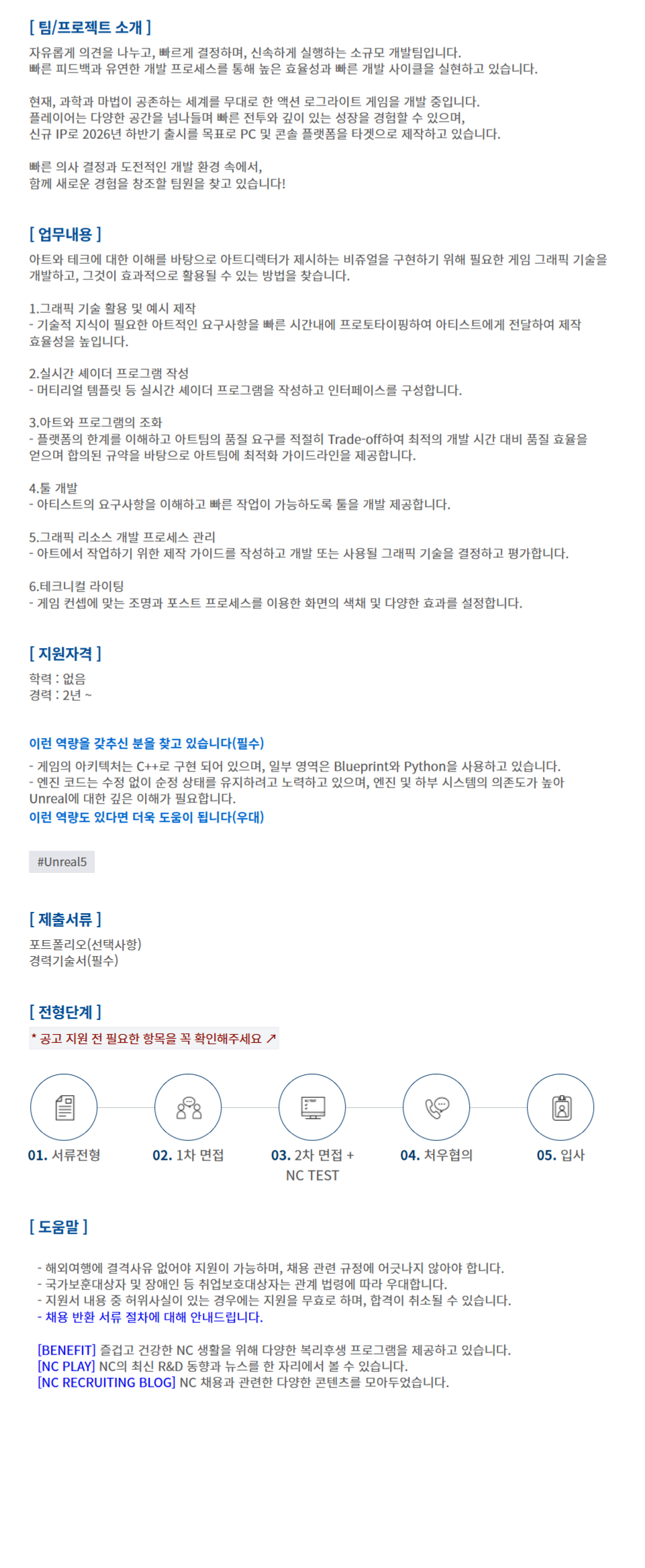Open the pre-application checklist notice link
The height and width of the screenshot is (1568, 645).
(x=153, y=1038)
